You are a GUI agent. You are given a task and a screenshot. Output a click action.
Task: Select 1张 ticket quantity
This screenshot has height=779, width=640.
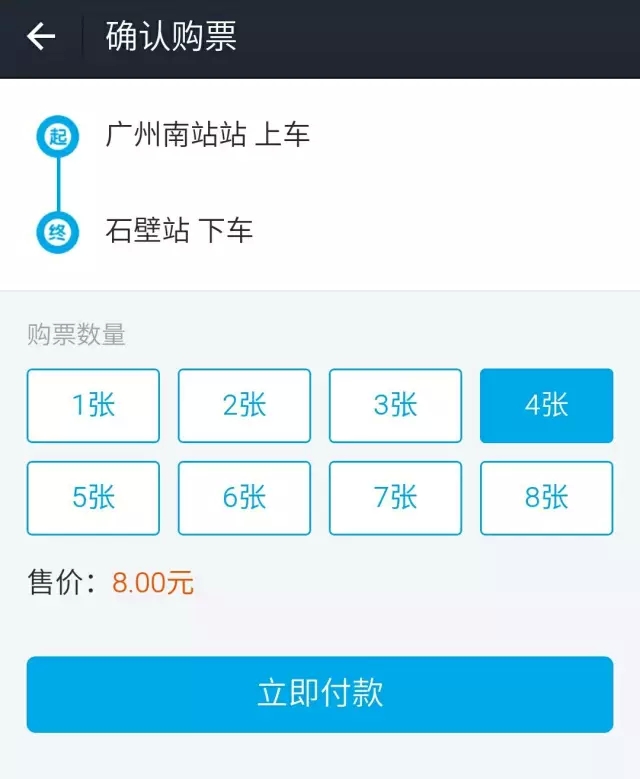point(93,405)
